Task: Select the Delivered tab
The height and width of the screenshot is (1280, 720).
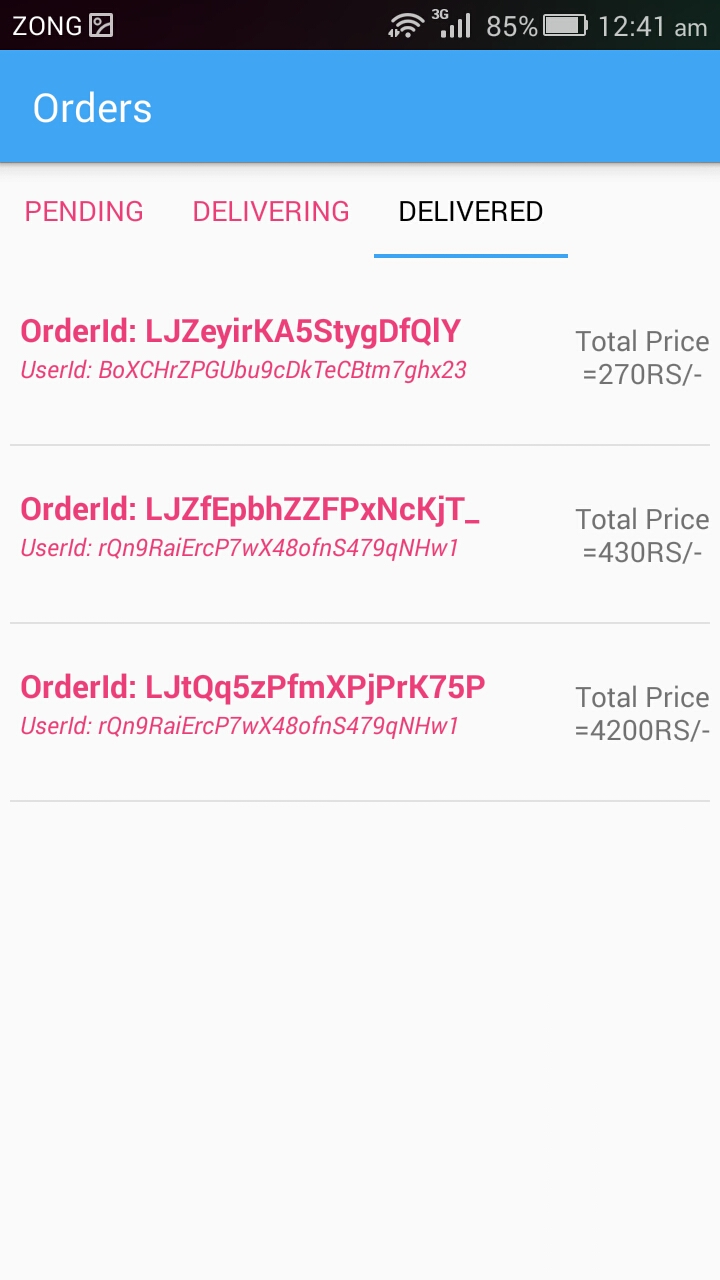Action: click(470, 212)
